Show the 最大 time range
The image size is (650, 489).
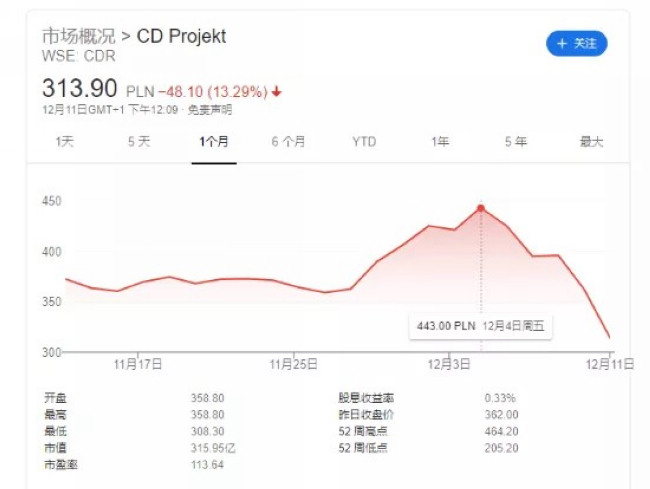(591, 142)
